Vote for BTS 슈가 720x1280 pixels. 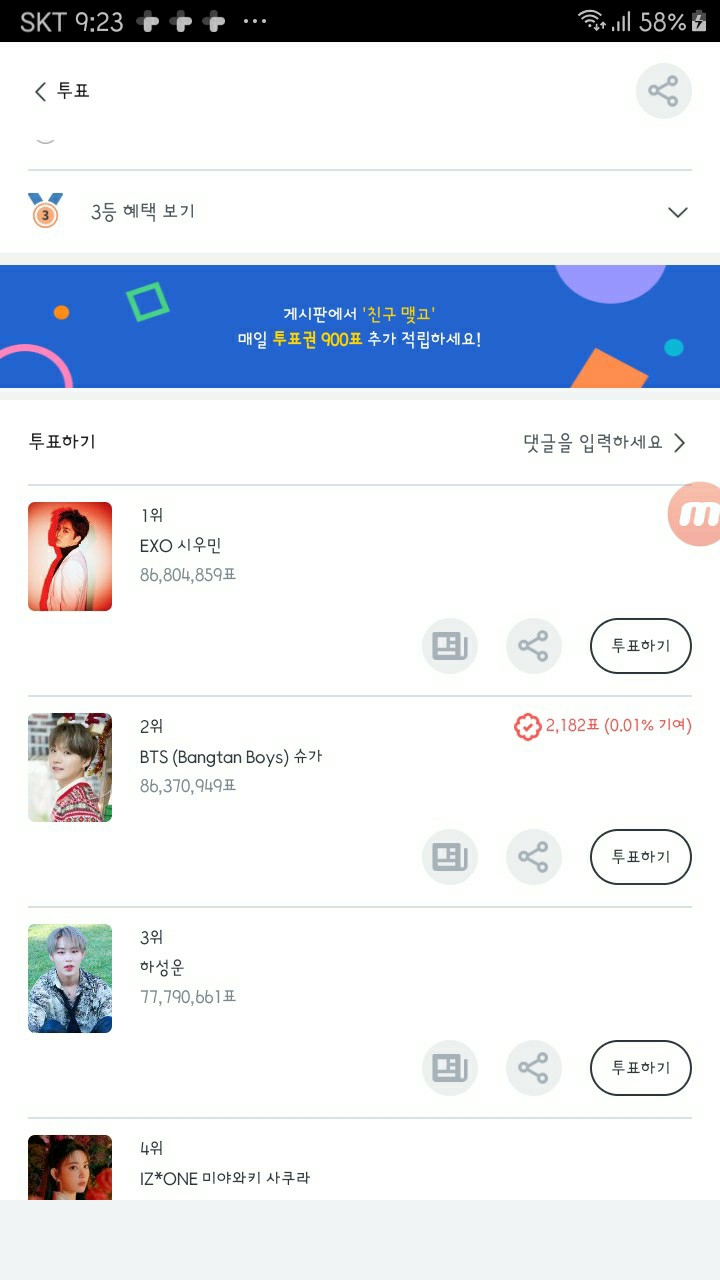point(640,857)
